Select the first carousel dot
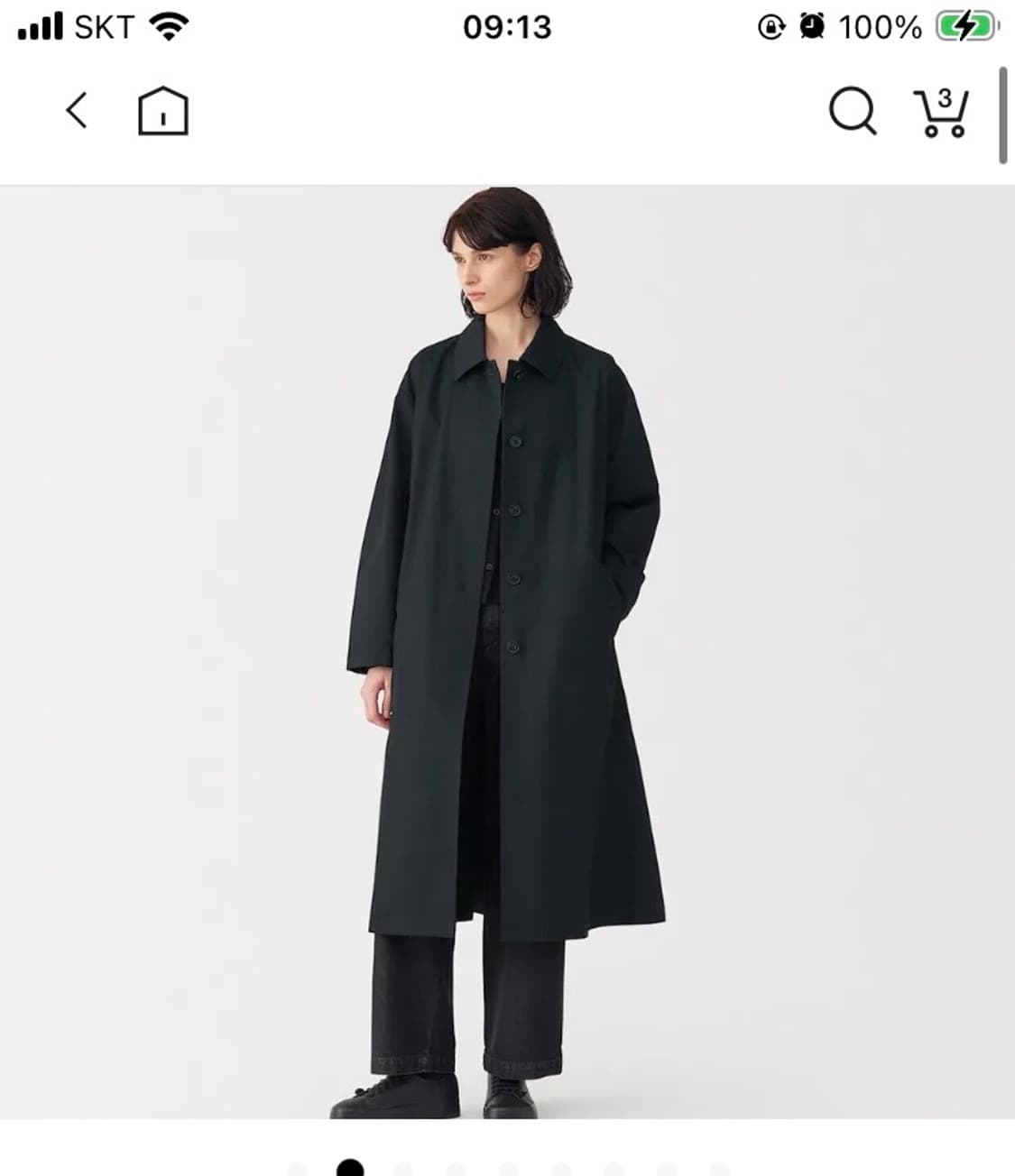1015x1176 pixels. [x=298, y=1166]
